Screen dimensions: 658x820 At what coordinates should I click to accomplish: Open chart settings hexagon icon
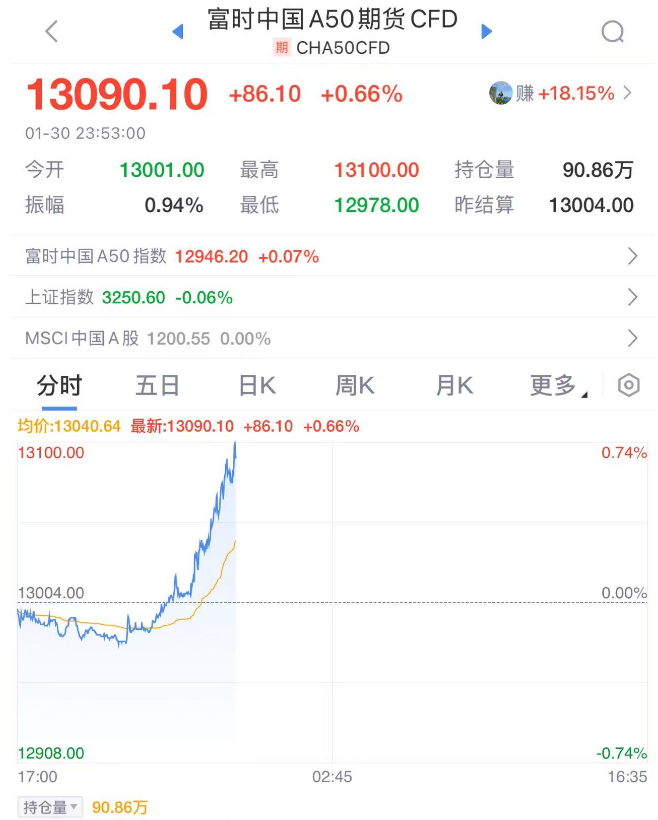628,386
